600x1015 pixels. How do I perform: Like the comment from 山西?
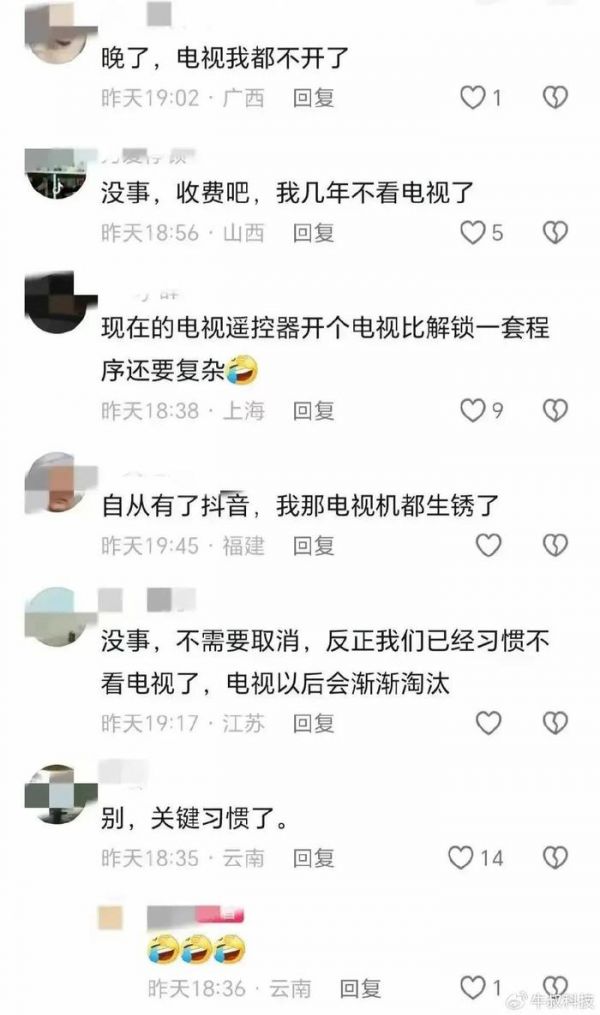point(472,232)
